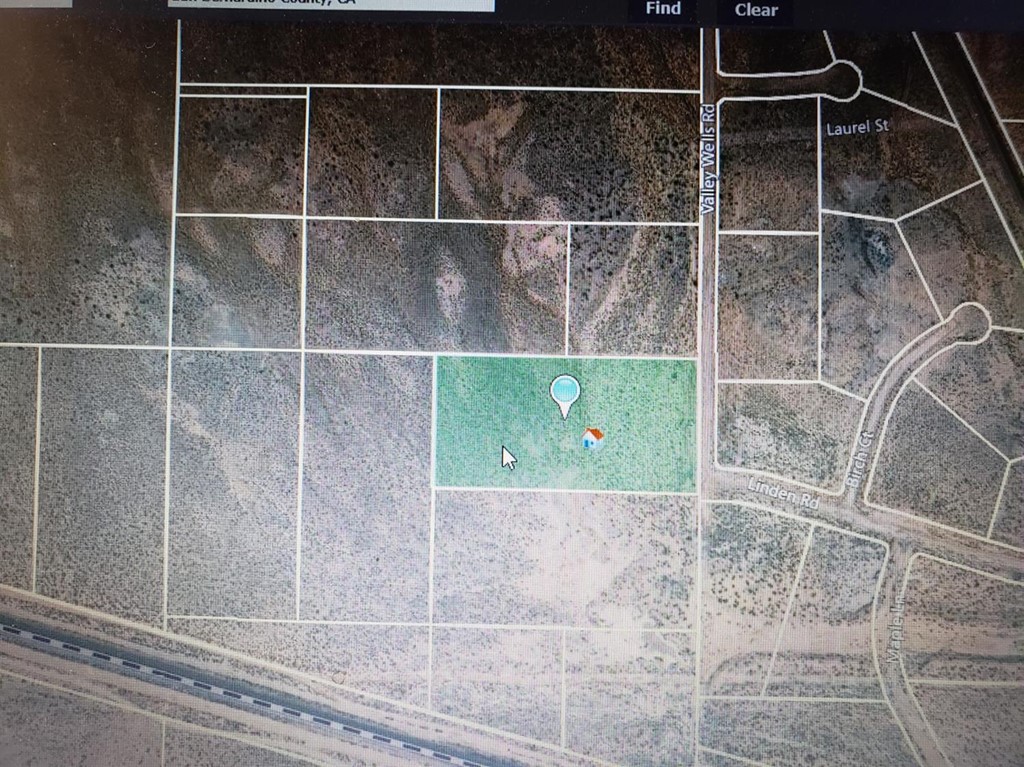Screen dimensions: 1024x767
Task: Tap the house icon on the parcel
Action: point(593,438)
